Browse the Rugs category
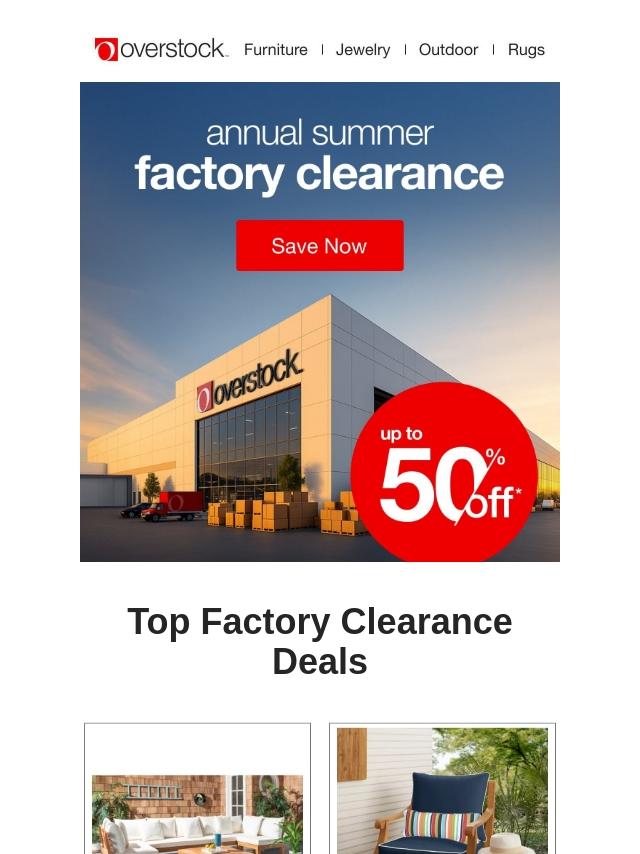640x854 pixels. 526,49
